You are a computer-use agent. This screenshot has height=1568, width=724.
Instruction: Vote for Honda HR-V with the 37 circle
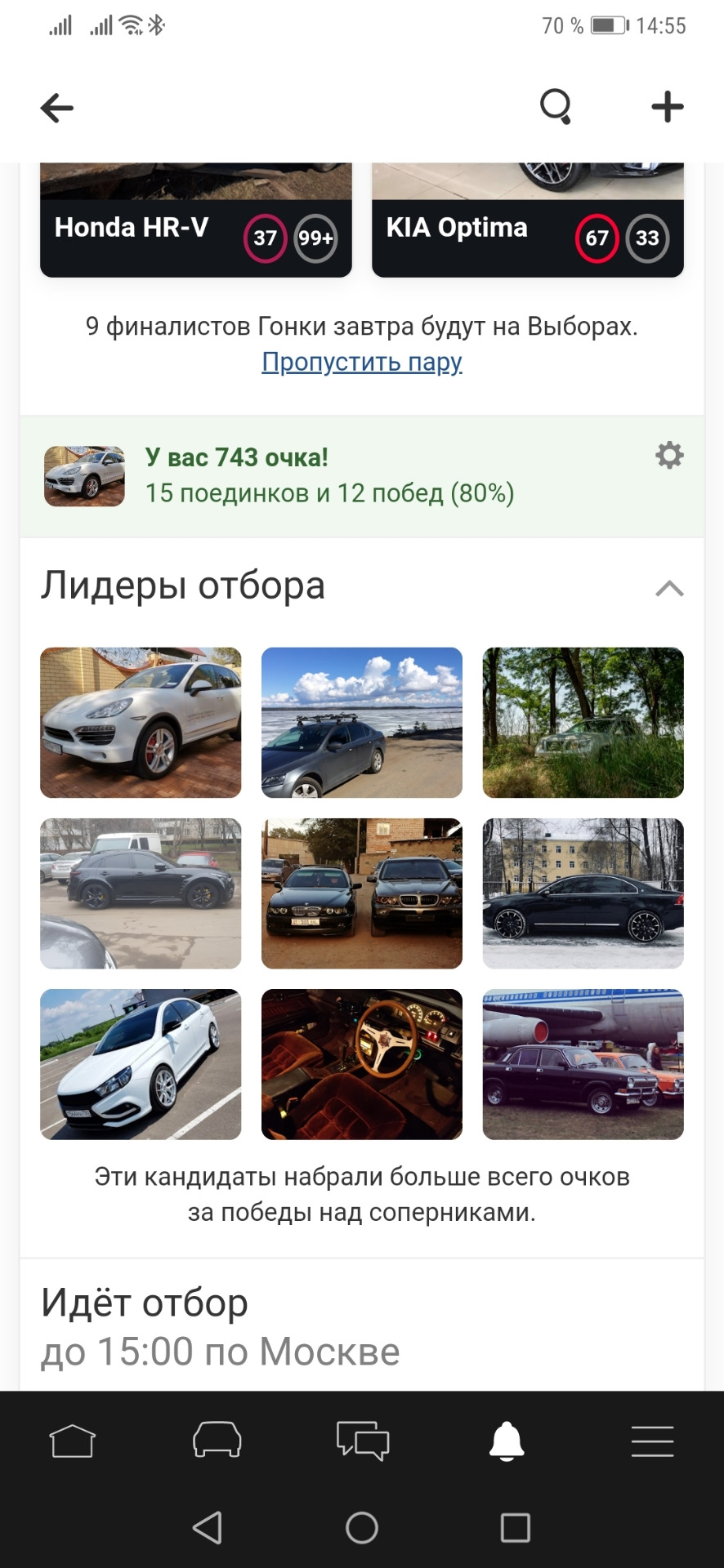click(x=264, y=238)
